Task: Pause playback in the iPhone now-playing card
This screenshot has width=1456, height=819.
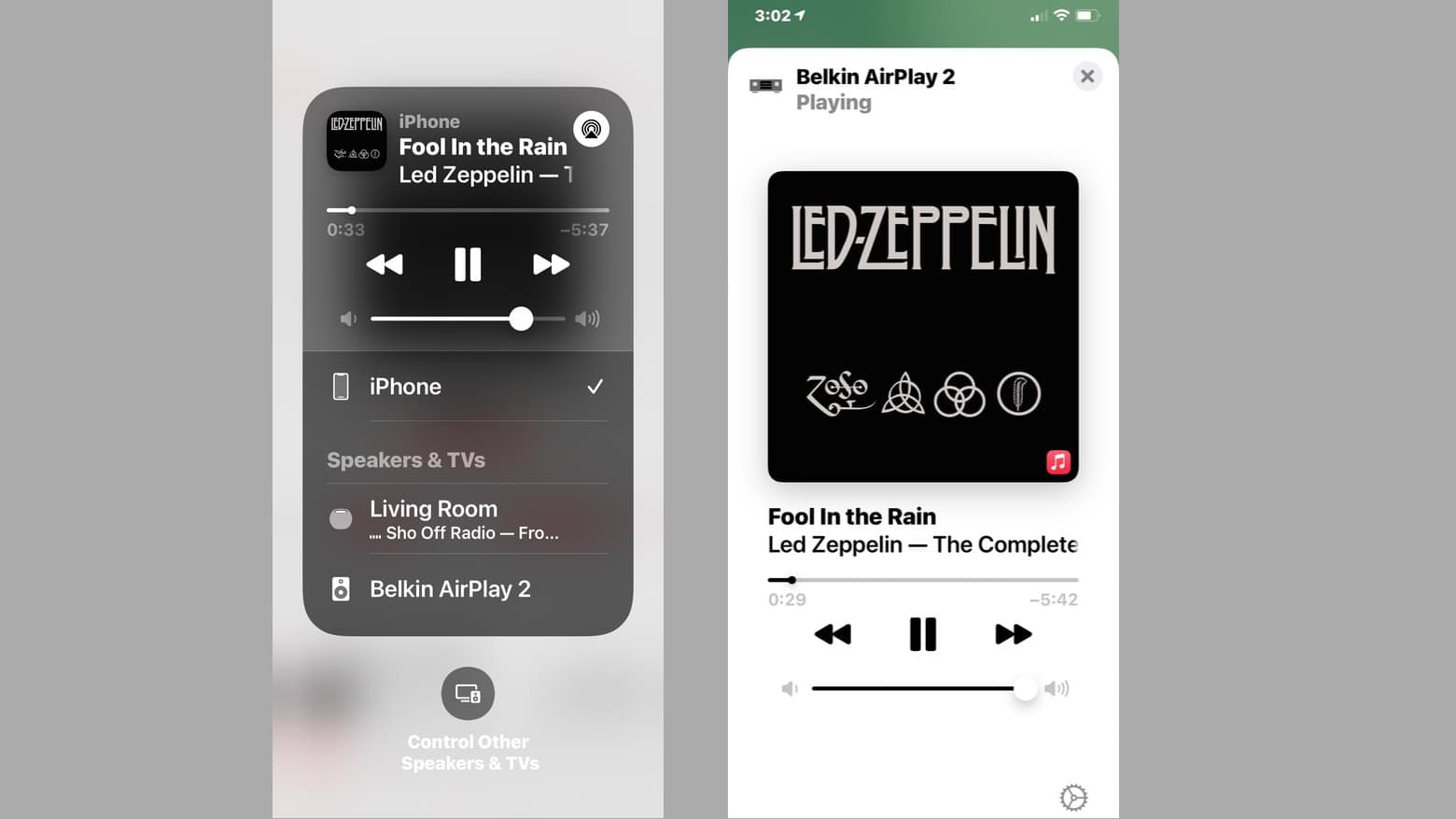Action: (468, 264)
